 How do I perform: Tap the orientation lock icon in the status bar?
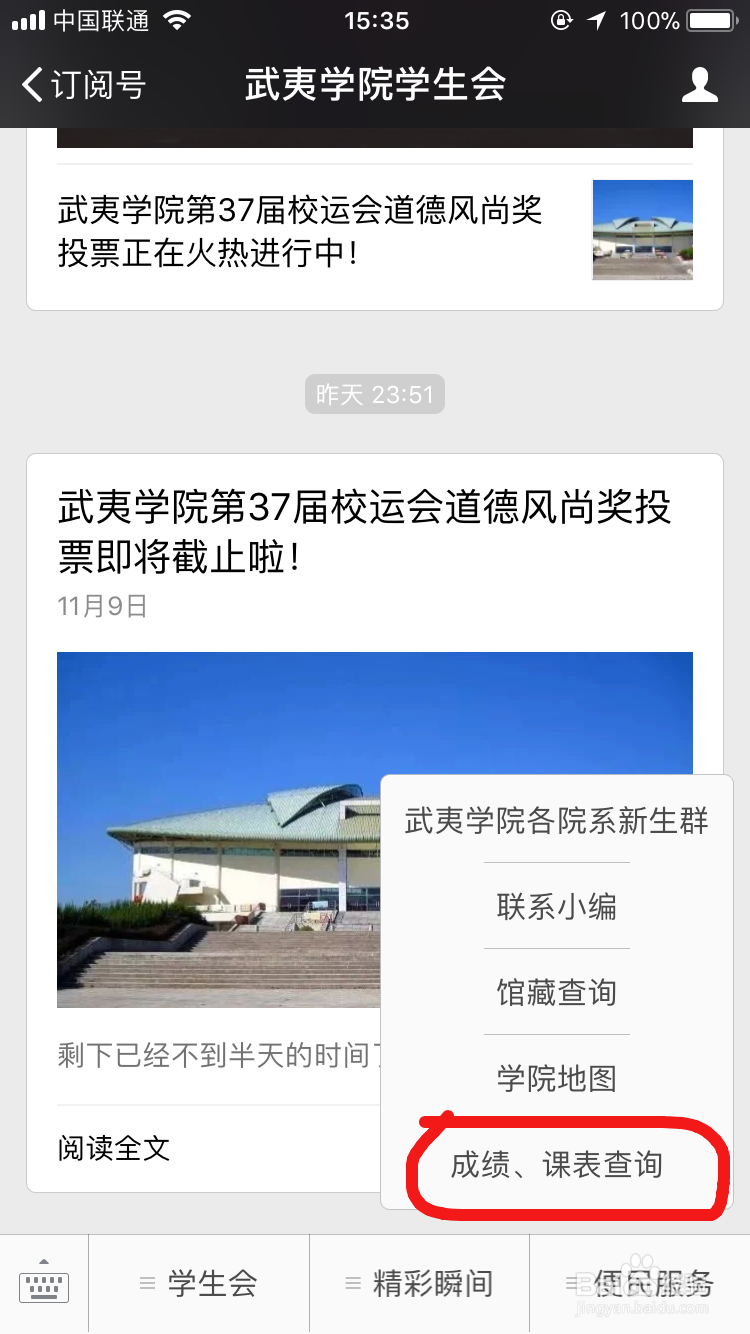561,19
